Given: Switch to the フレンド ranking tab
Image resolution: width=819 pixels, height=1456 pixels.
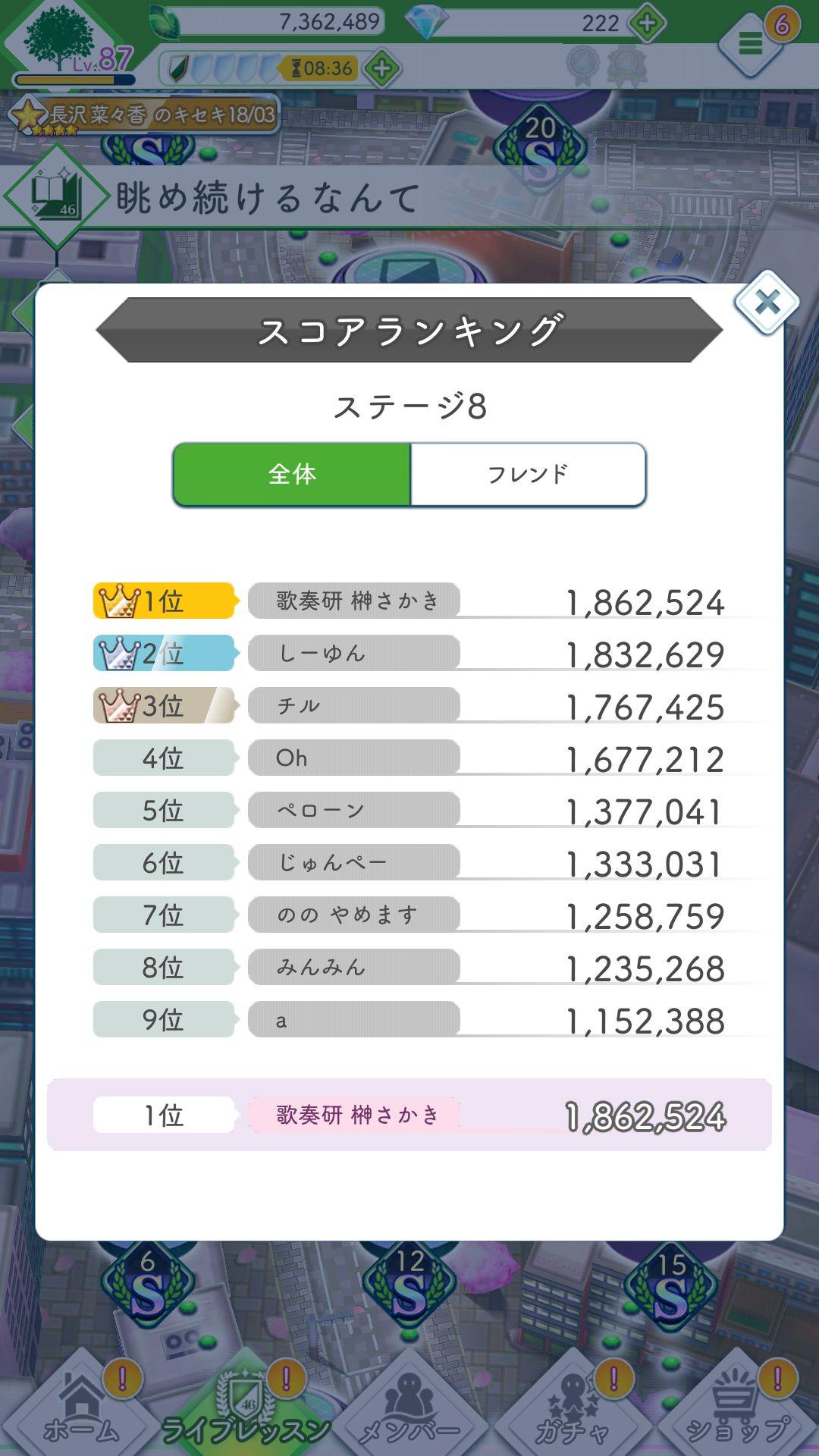Looking at the screenshot, I should (x=529, y=474).
